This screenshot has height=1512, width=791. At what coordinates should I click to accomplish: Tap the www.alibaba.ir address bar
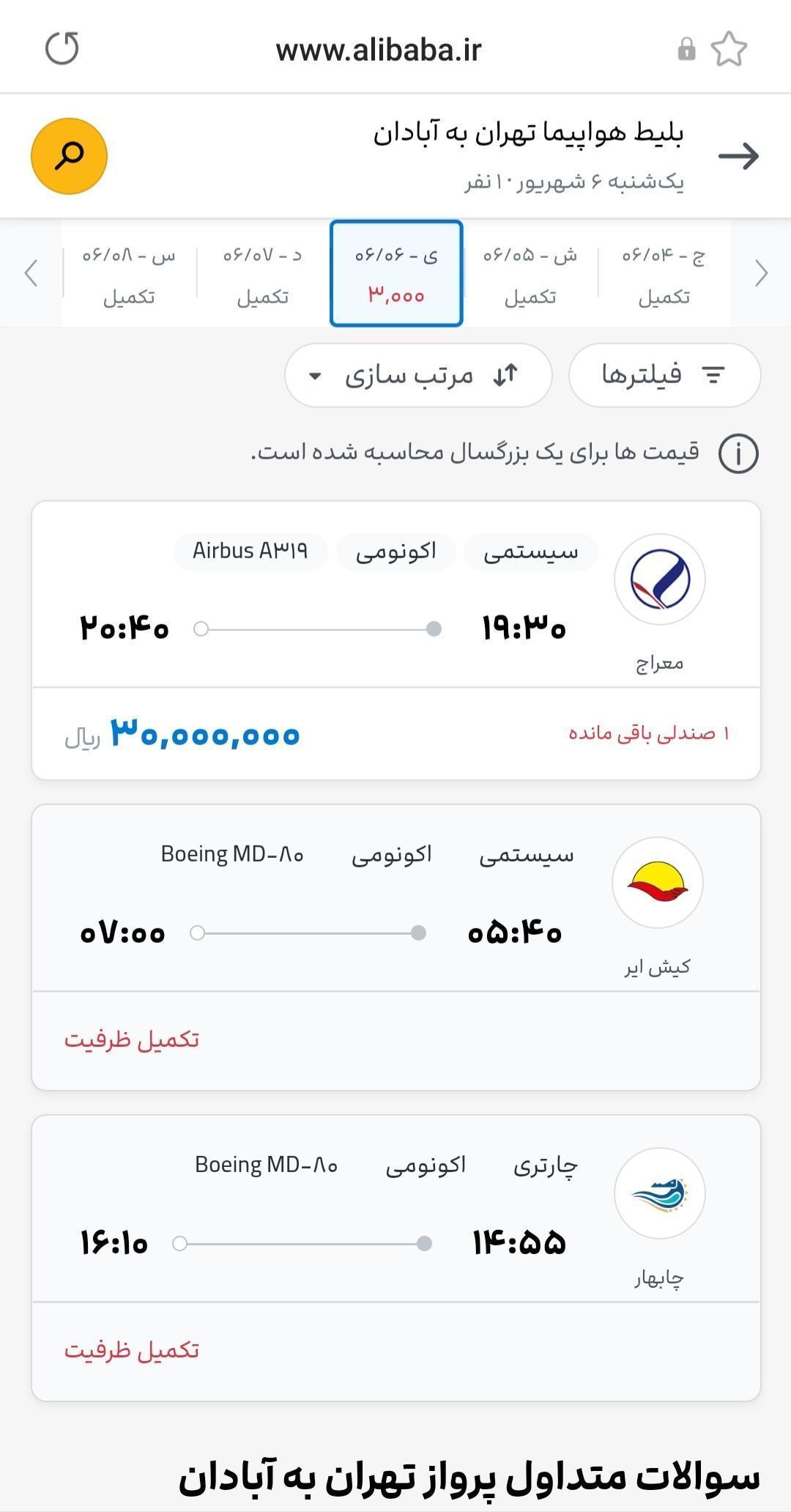(x=379, y=50)
